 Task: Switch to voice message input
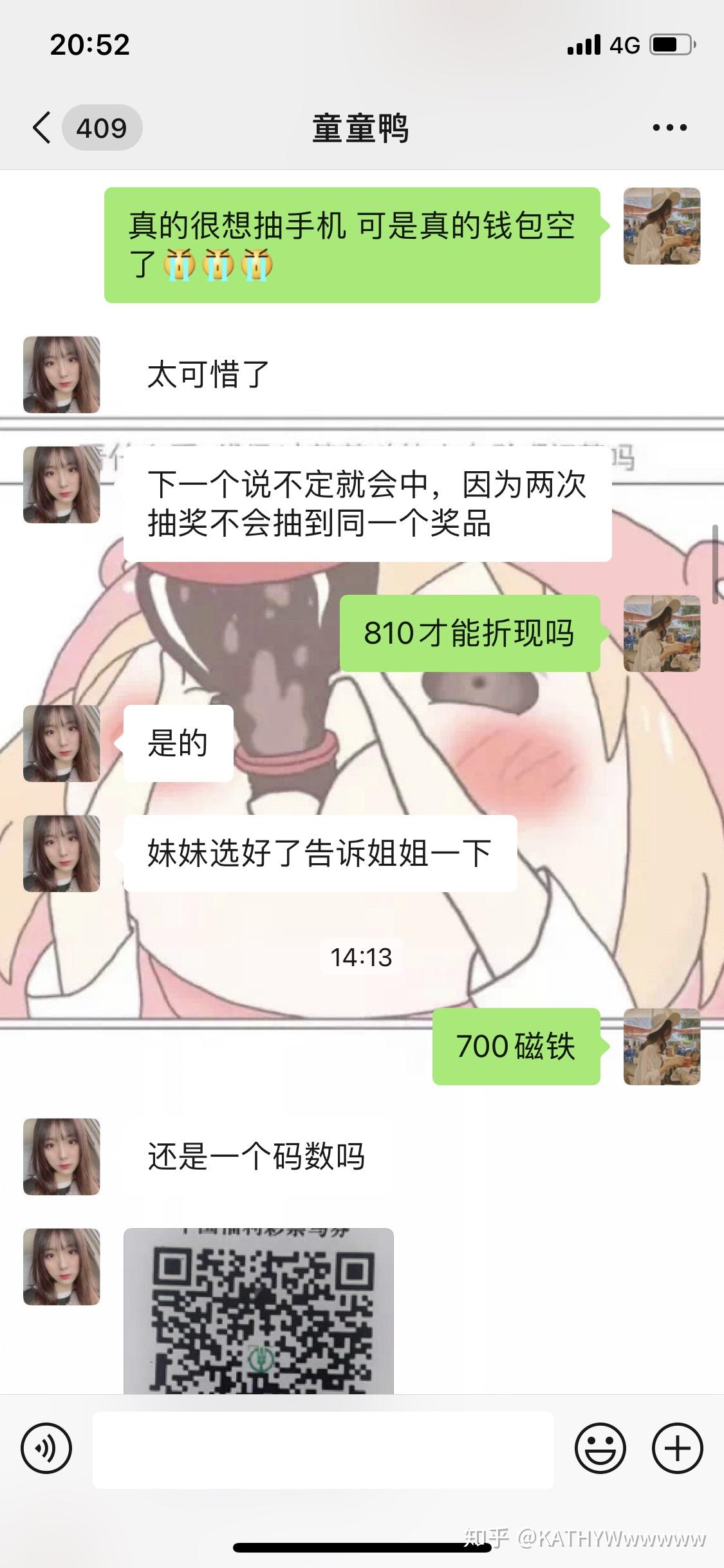(46, 1450)
